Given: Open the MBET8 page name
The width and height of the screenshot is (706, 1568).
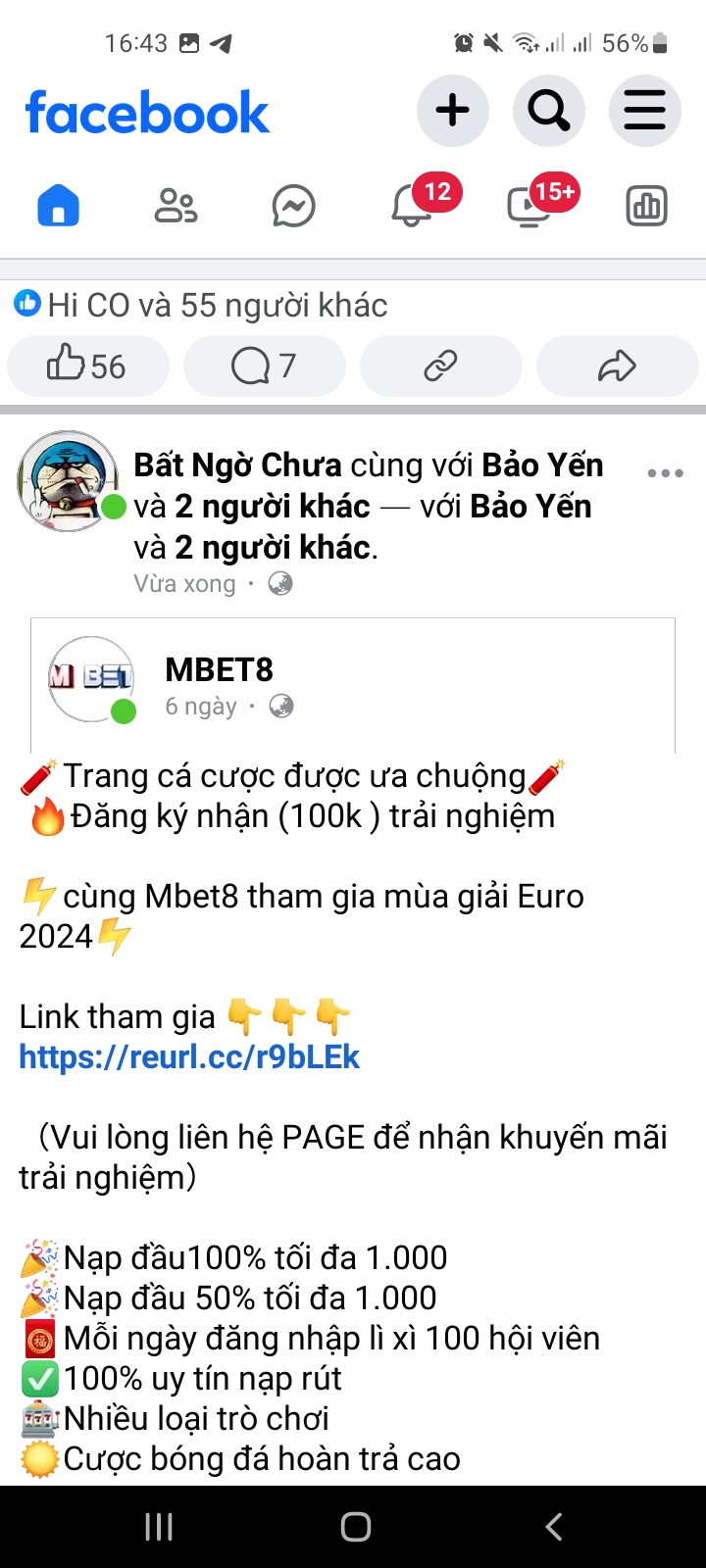Looking at the screenshot, I should 219,669.
